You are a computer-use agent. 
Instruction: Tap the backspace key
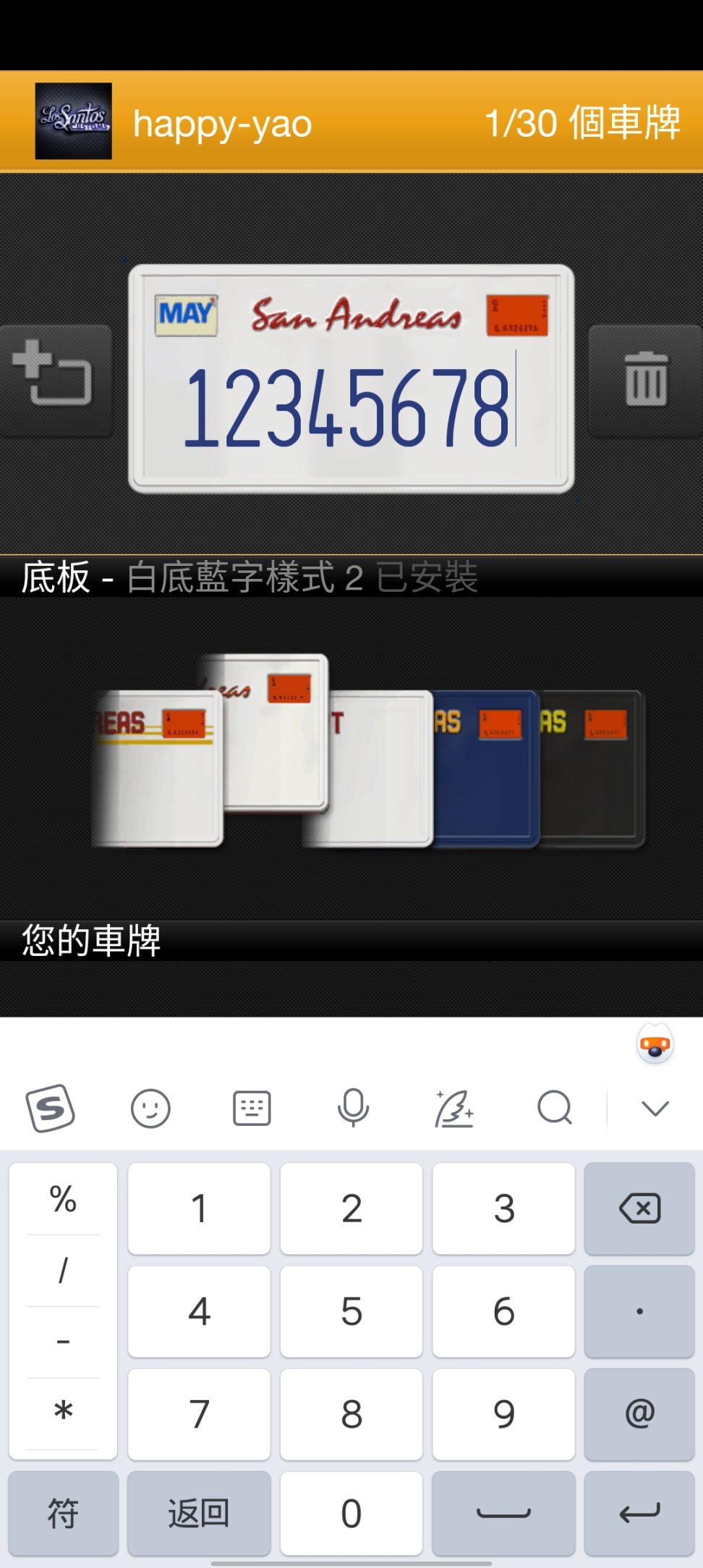tap(639, 1208)
